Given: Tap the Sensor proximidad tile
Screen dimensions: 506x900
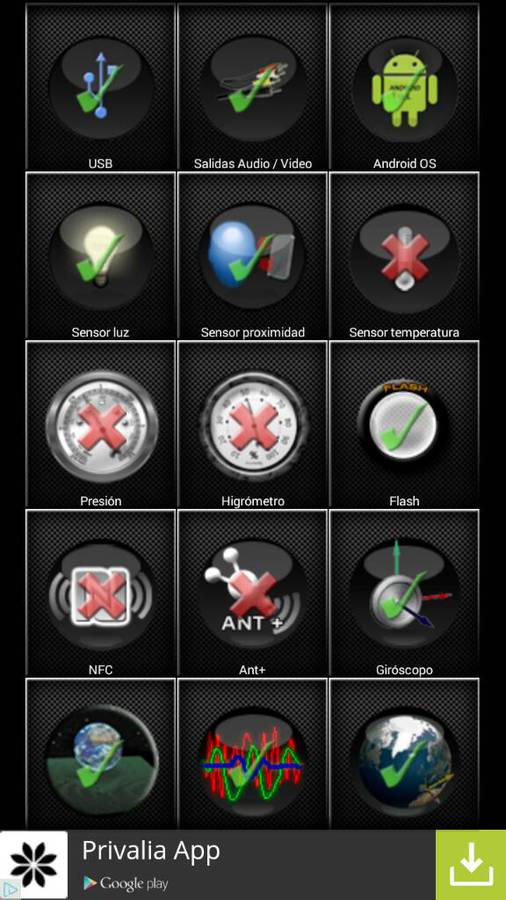Looking at the screenshot, I should (252, 255).
